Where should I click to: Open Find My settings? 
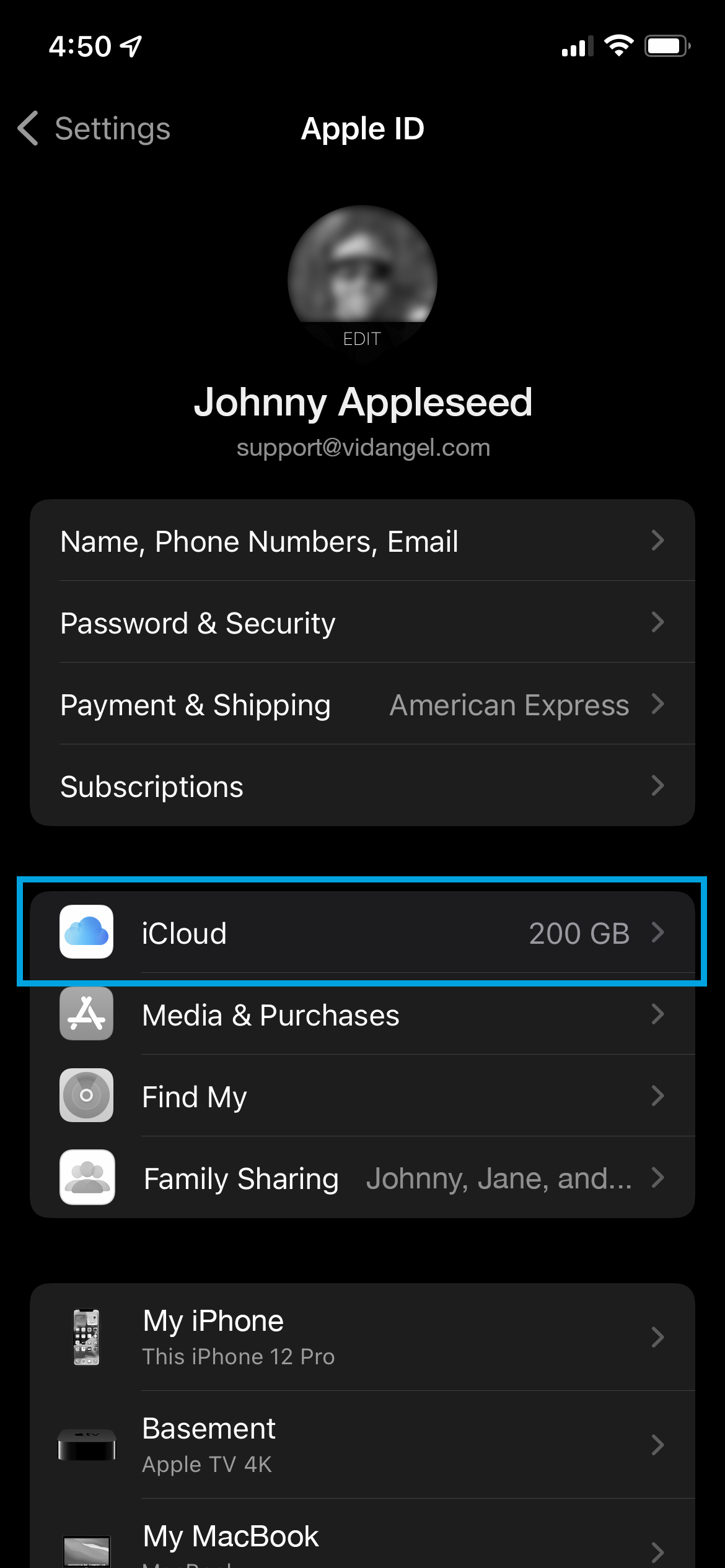tap(362, 1096)
